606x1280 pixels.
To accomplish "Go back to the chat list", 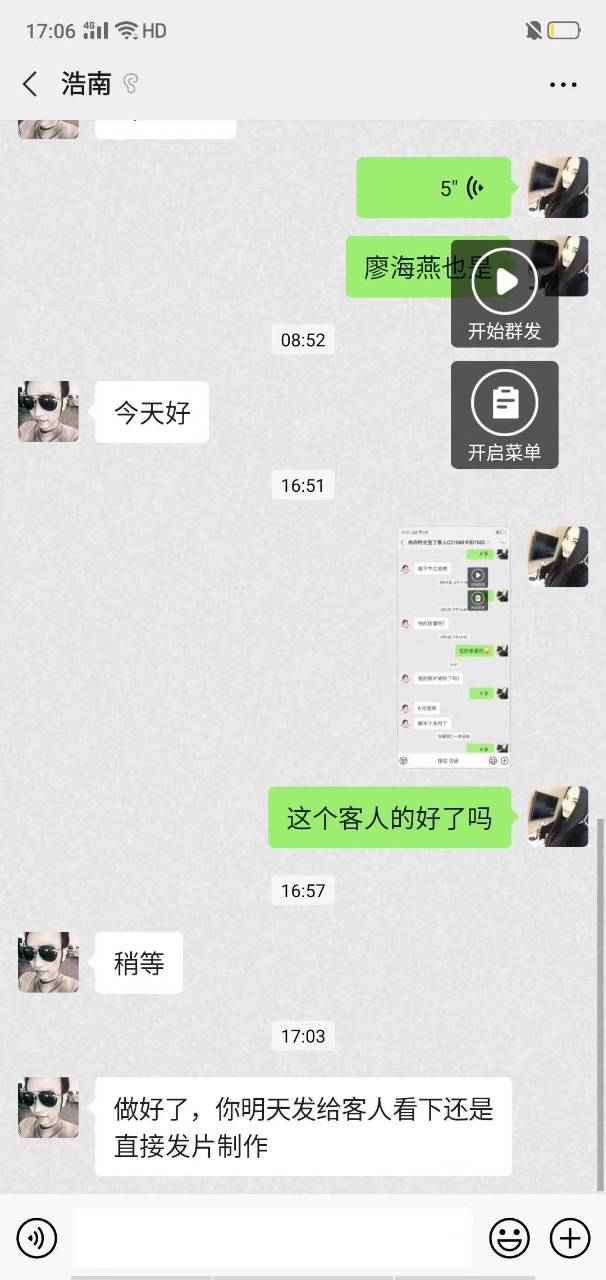I will 30,84.
